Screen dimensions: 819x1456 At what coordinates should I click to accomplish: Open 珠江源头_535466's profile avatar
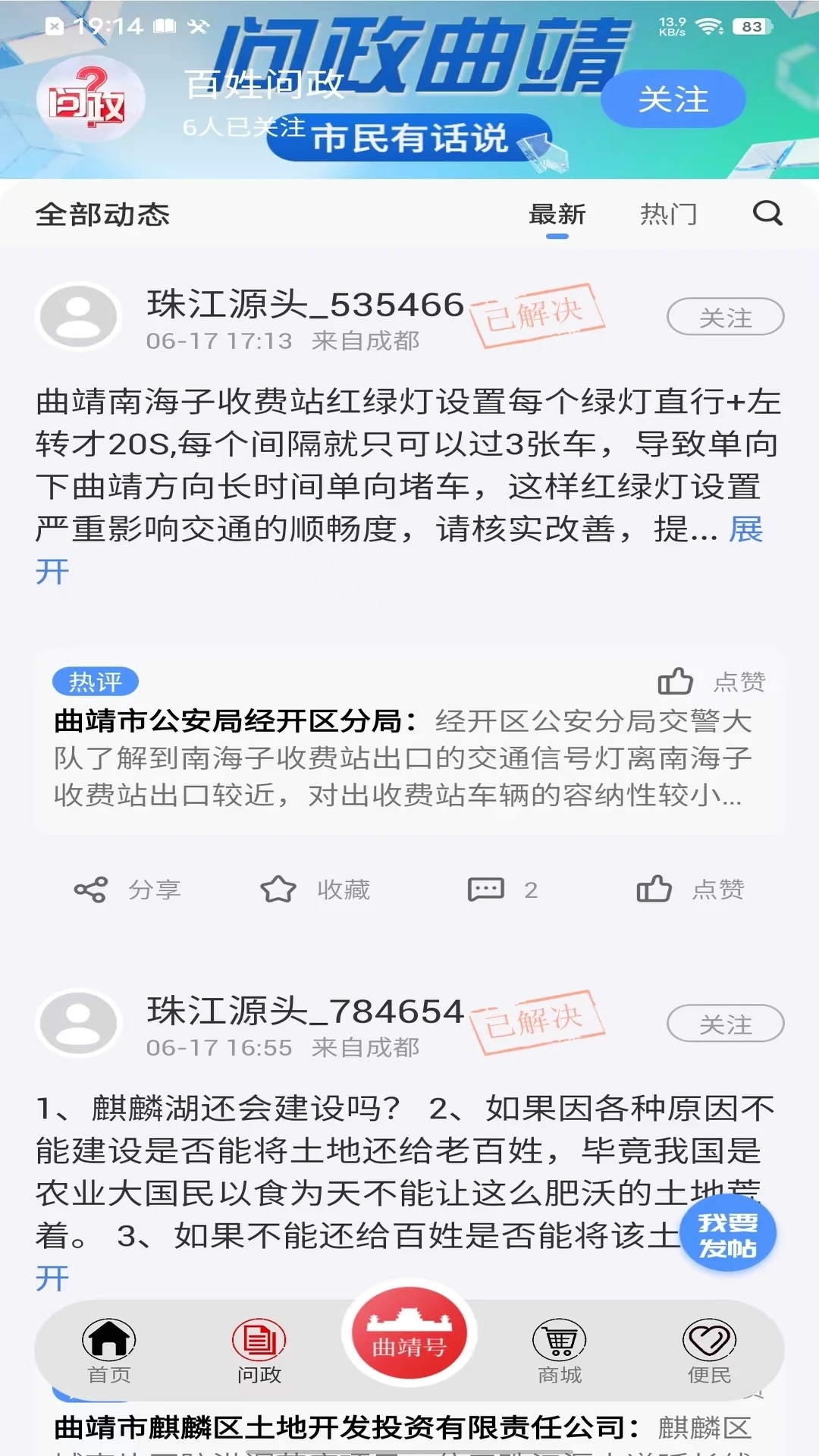click(78, 315)
